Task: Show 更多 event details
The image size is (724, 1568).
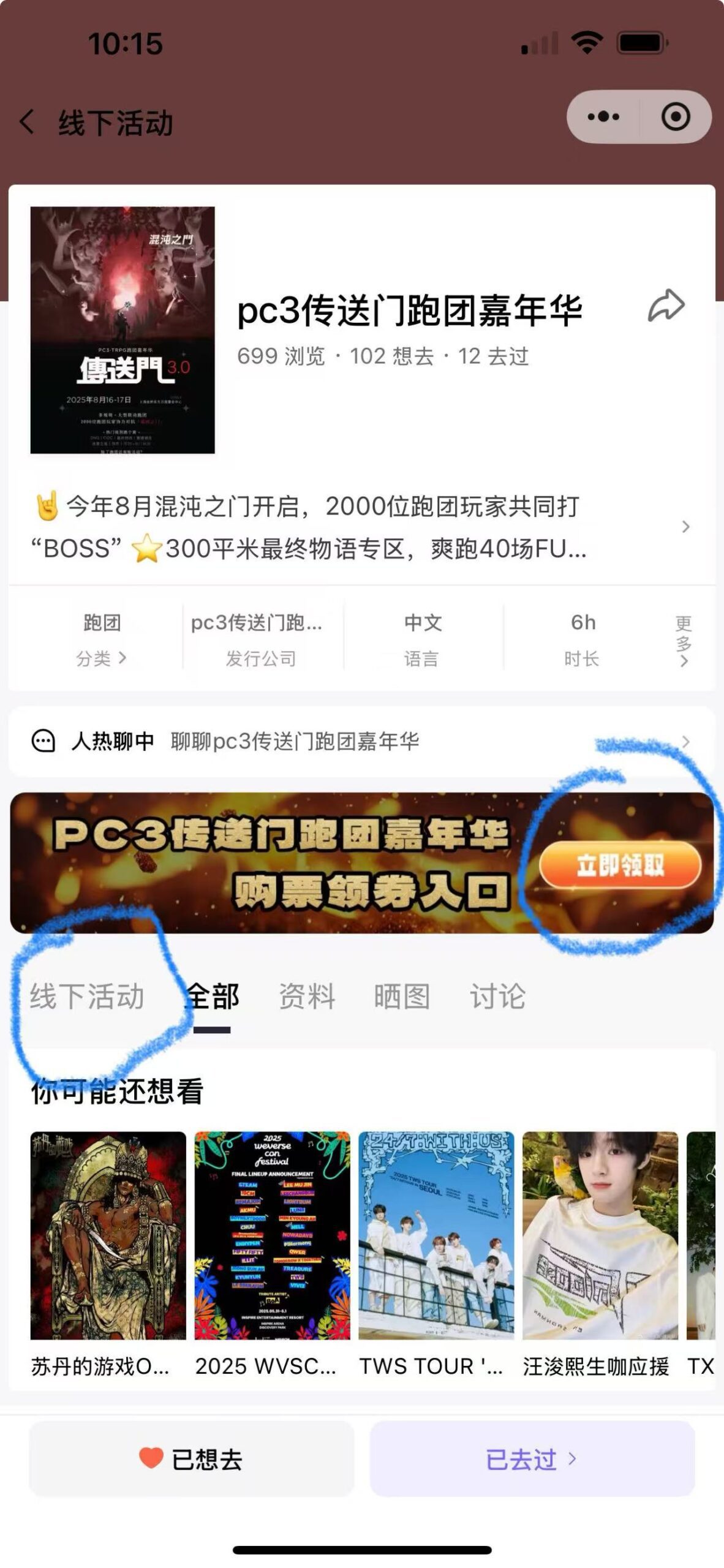Action: click(684, 641)
